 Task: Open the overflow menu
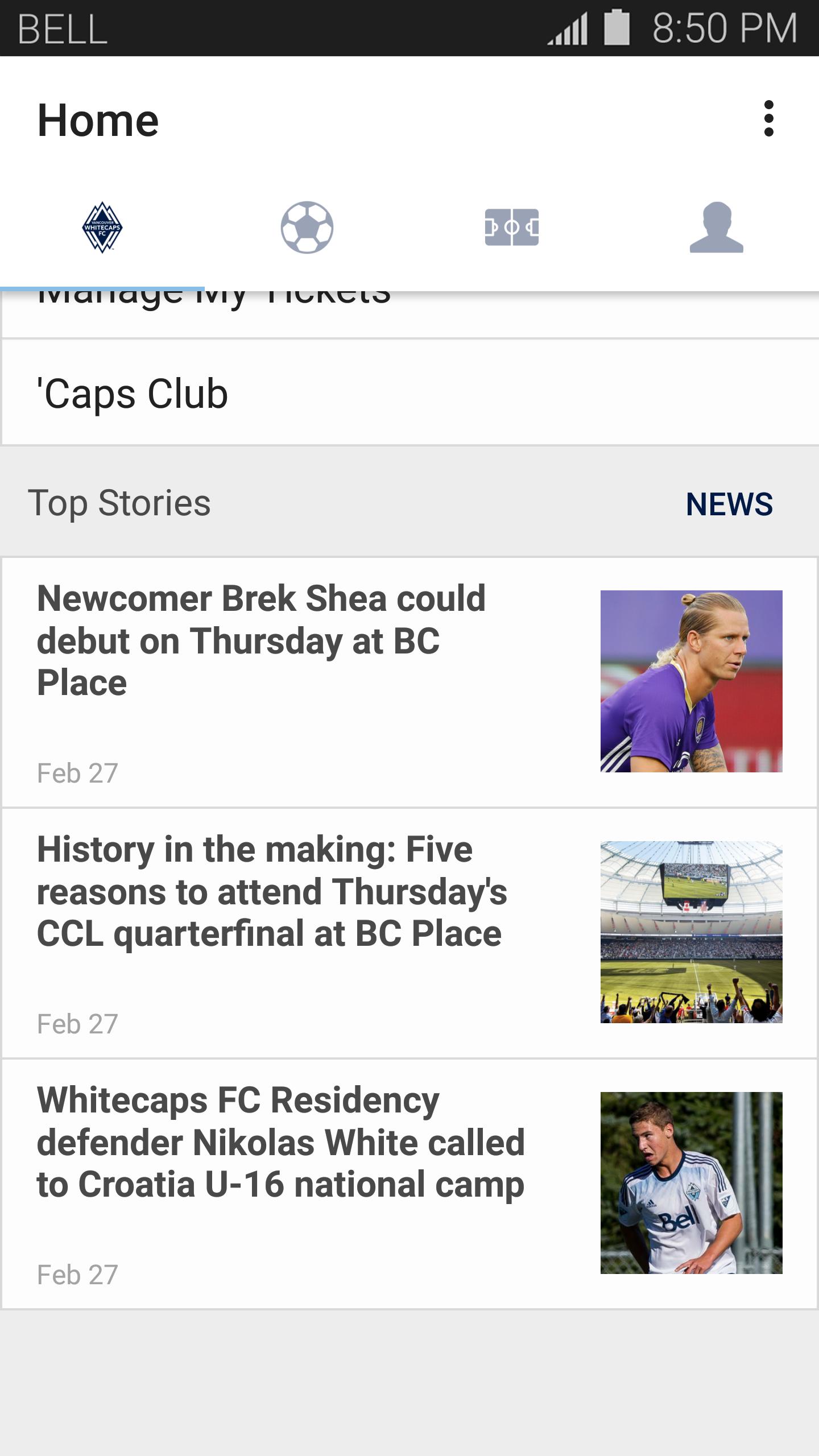tap(768, 119)
